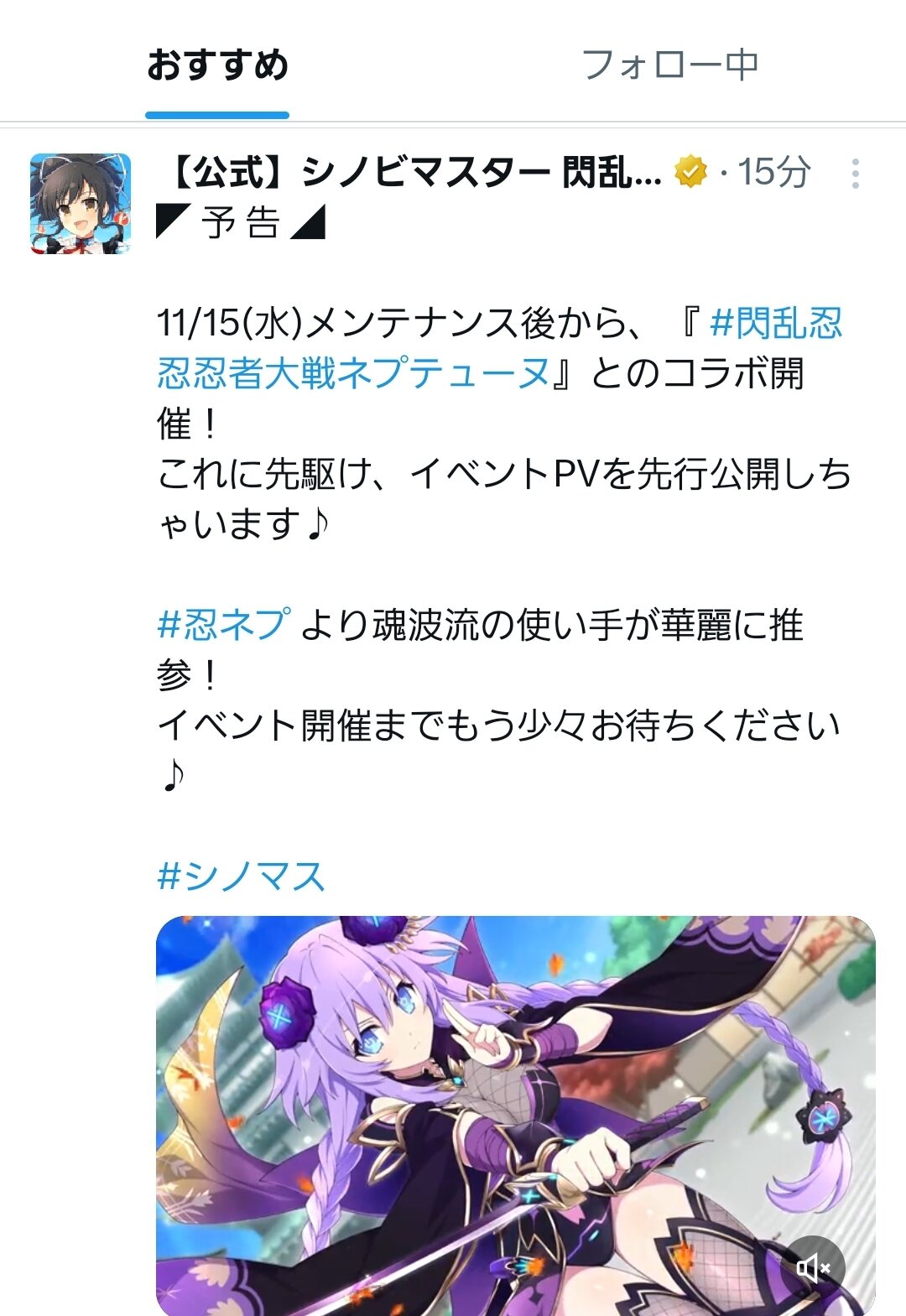Open the シノビマスター profile avatar
The height and width of the screenshot is (1316, 906).
81,203
